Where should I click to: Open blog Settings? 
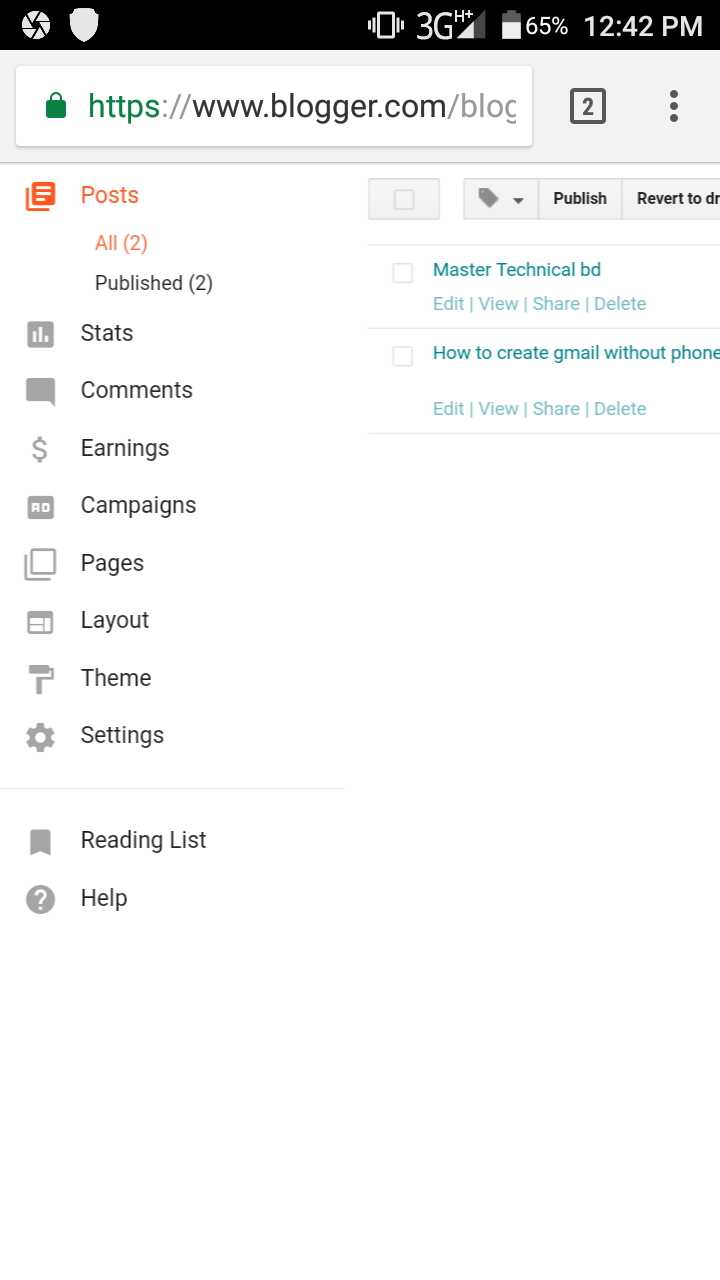[x=122, y=735]
